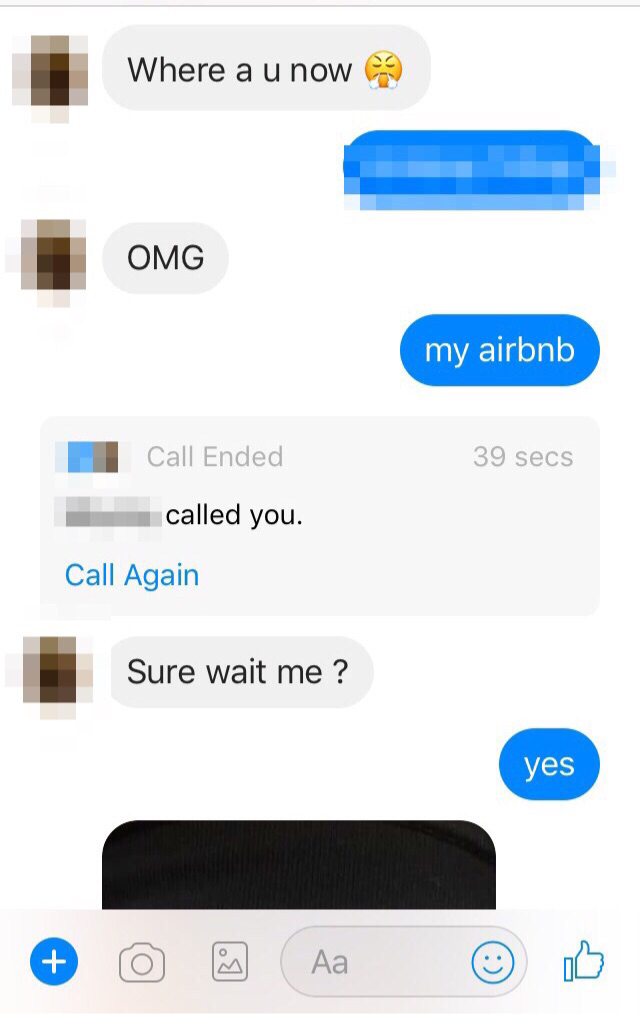Open the dark photo message
The width and height of the screenshot is (640, 1014).
point(299,865)
